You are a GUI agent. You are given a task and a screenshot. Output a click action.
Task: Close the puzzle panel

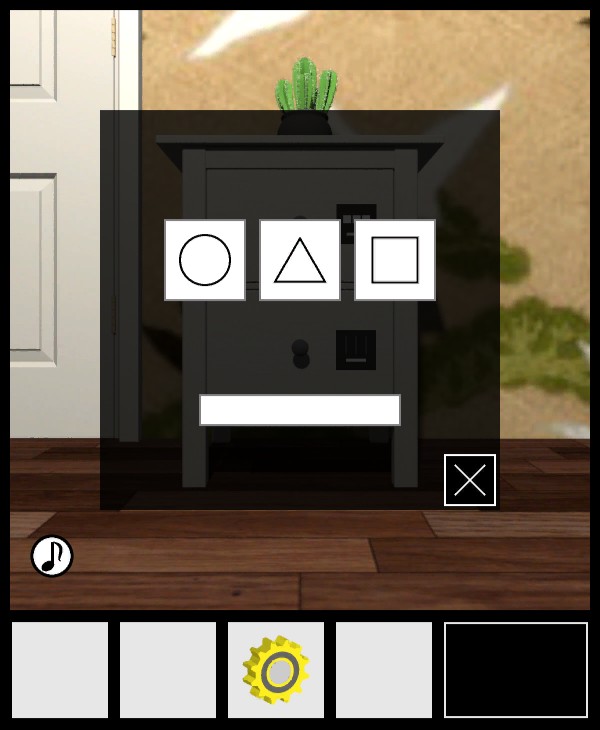(470, 480)
